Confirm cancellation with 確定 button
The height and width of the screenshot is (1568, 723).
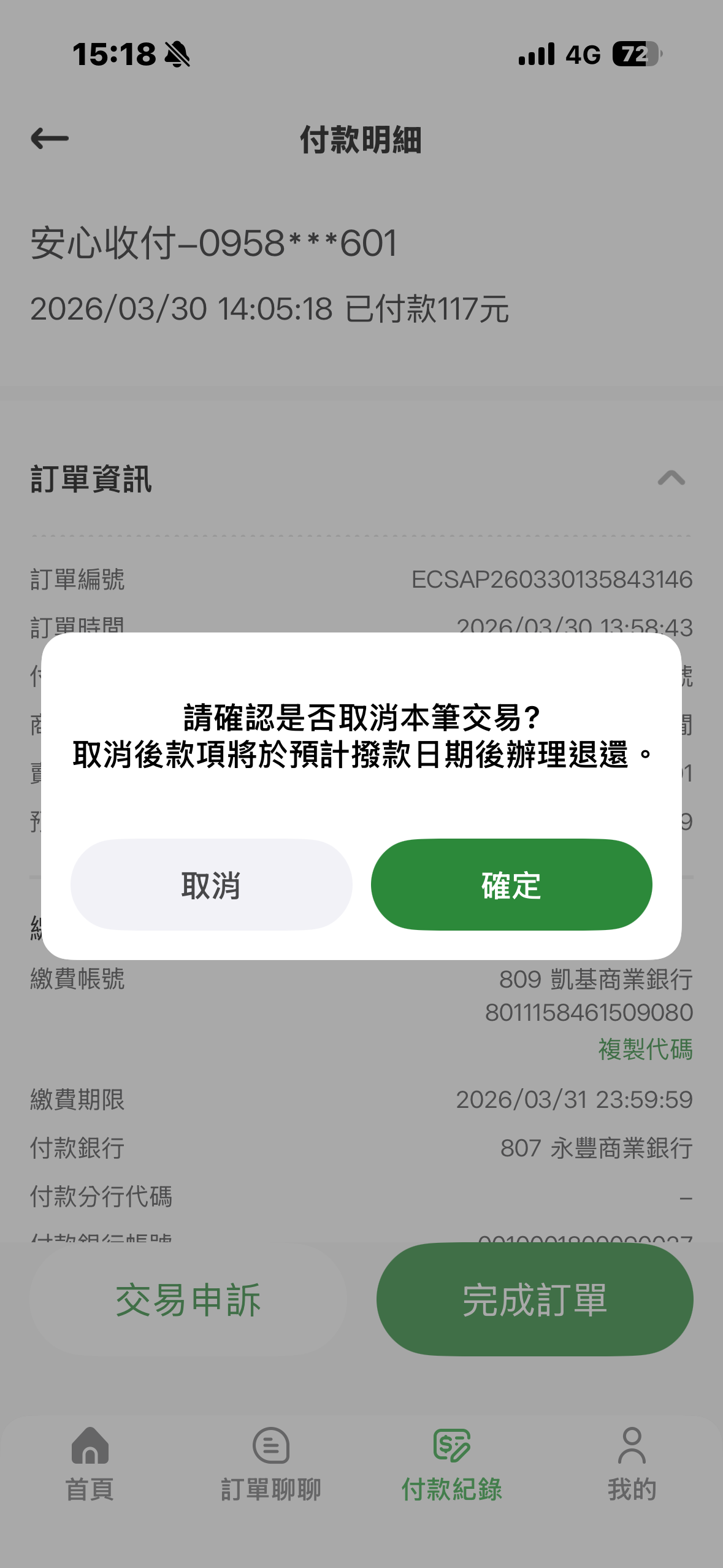511,885
